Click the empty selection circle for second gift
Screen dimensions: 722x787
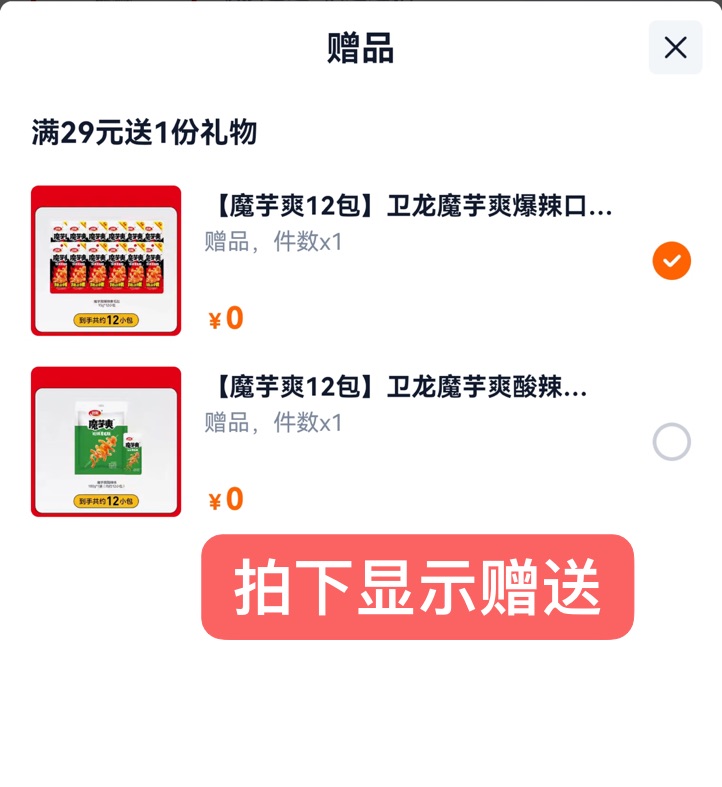pyautogui.click(x=671, y=440)
